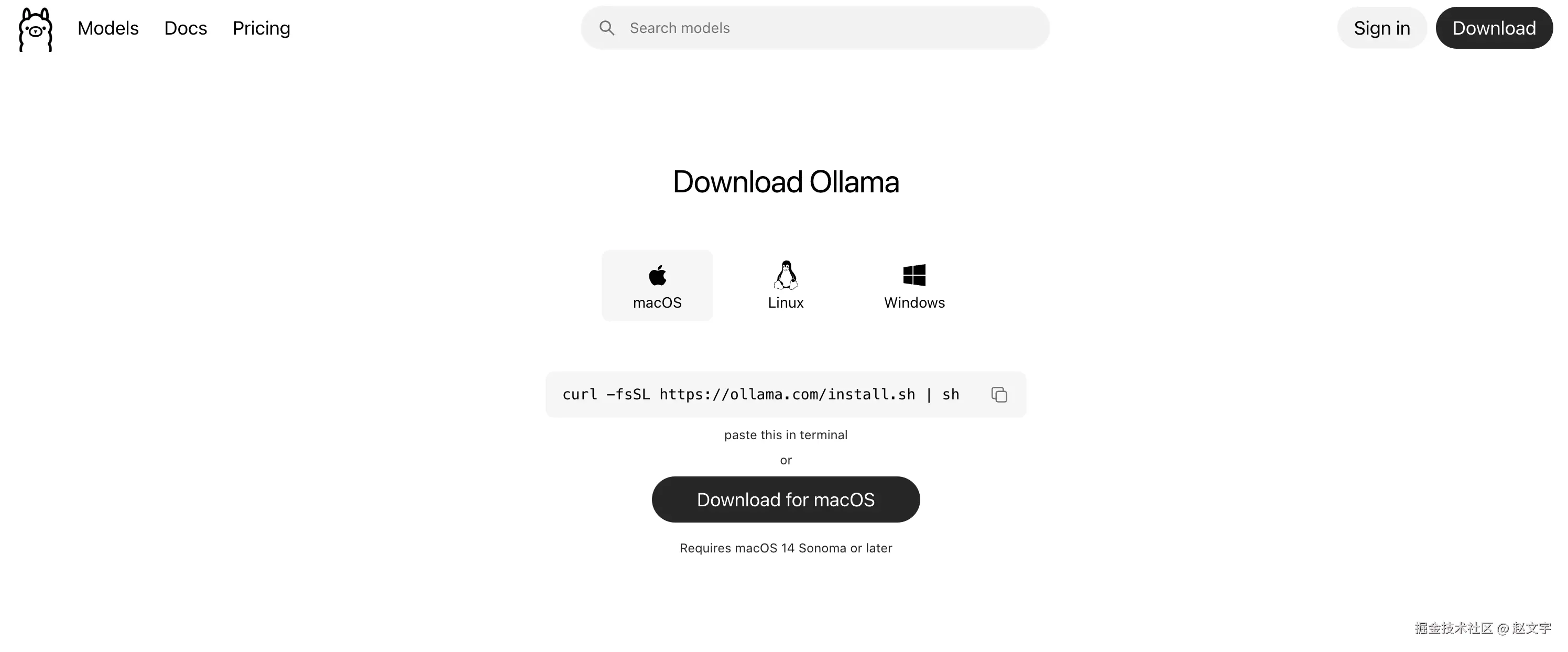The width and height of the screenshot is (1568, 652).
Task: Switch to the Windows tab
Action: (913, 286)
